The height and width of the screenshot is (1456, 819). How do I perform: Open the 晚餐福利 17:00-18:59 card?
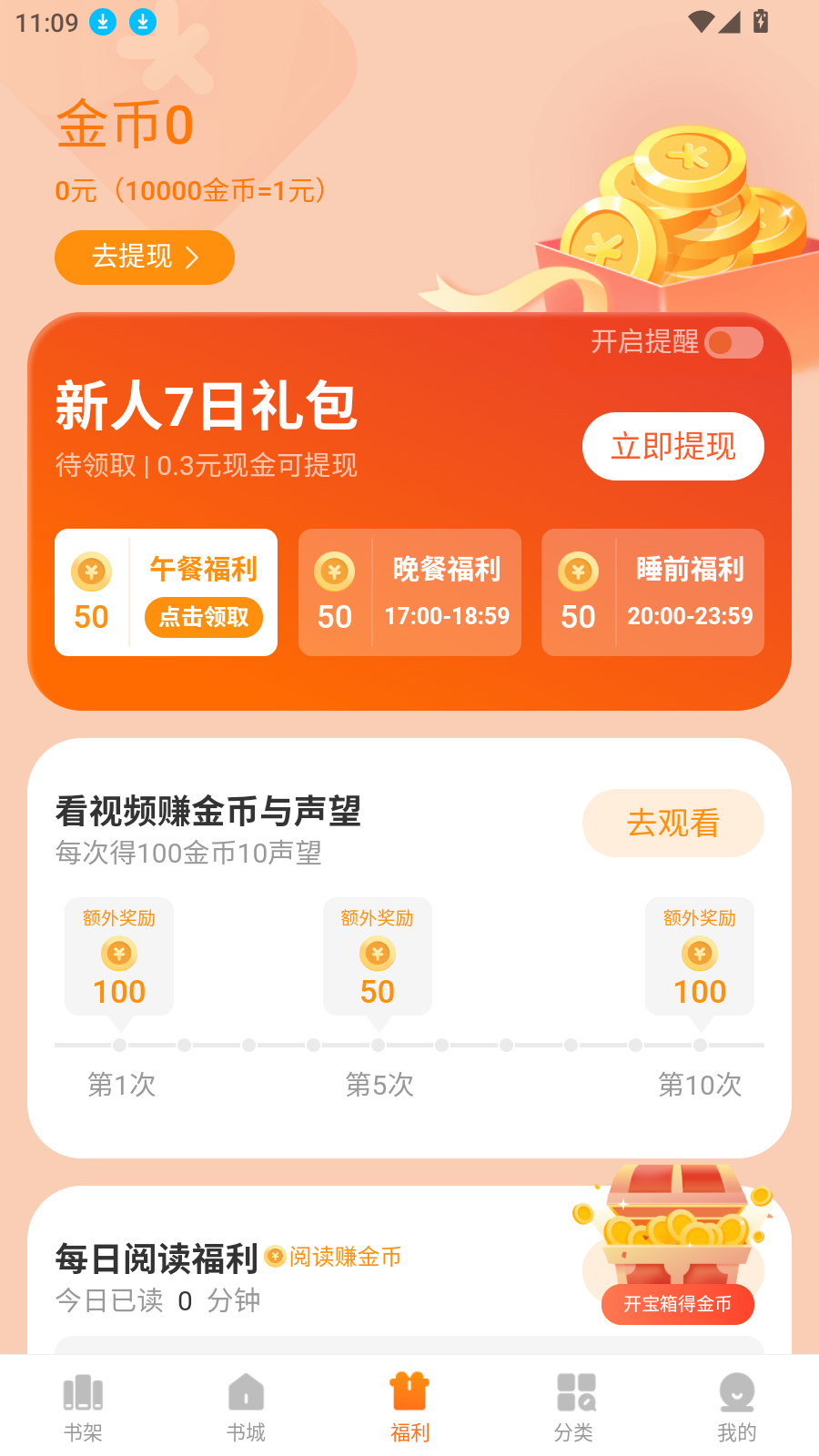[x=409, y=592]
